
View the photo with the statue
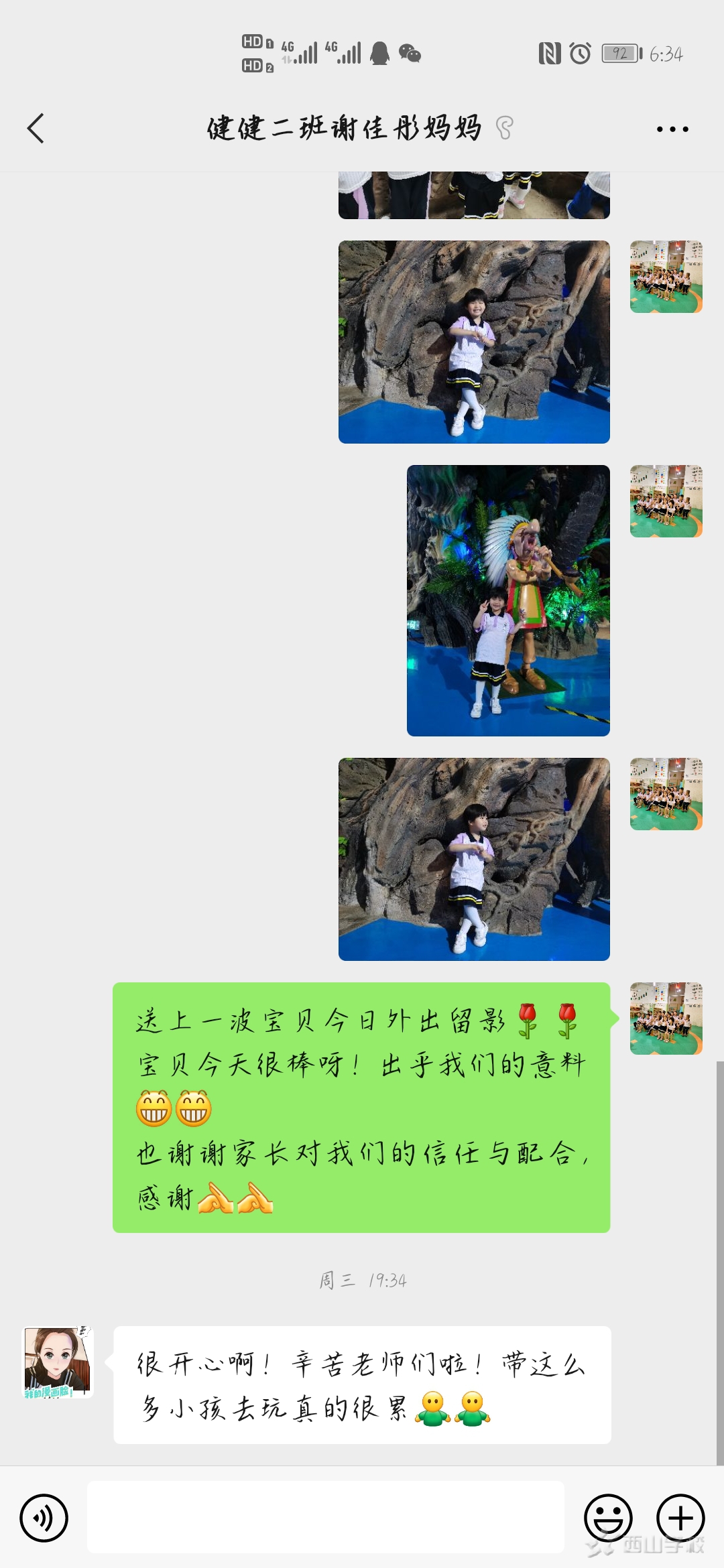pyautogui.click(x=508, y=600)
